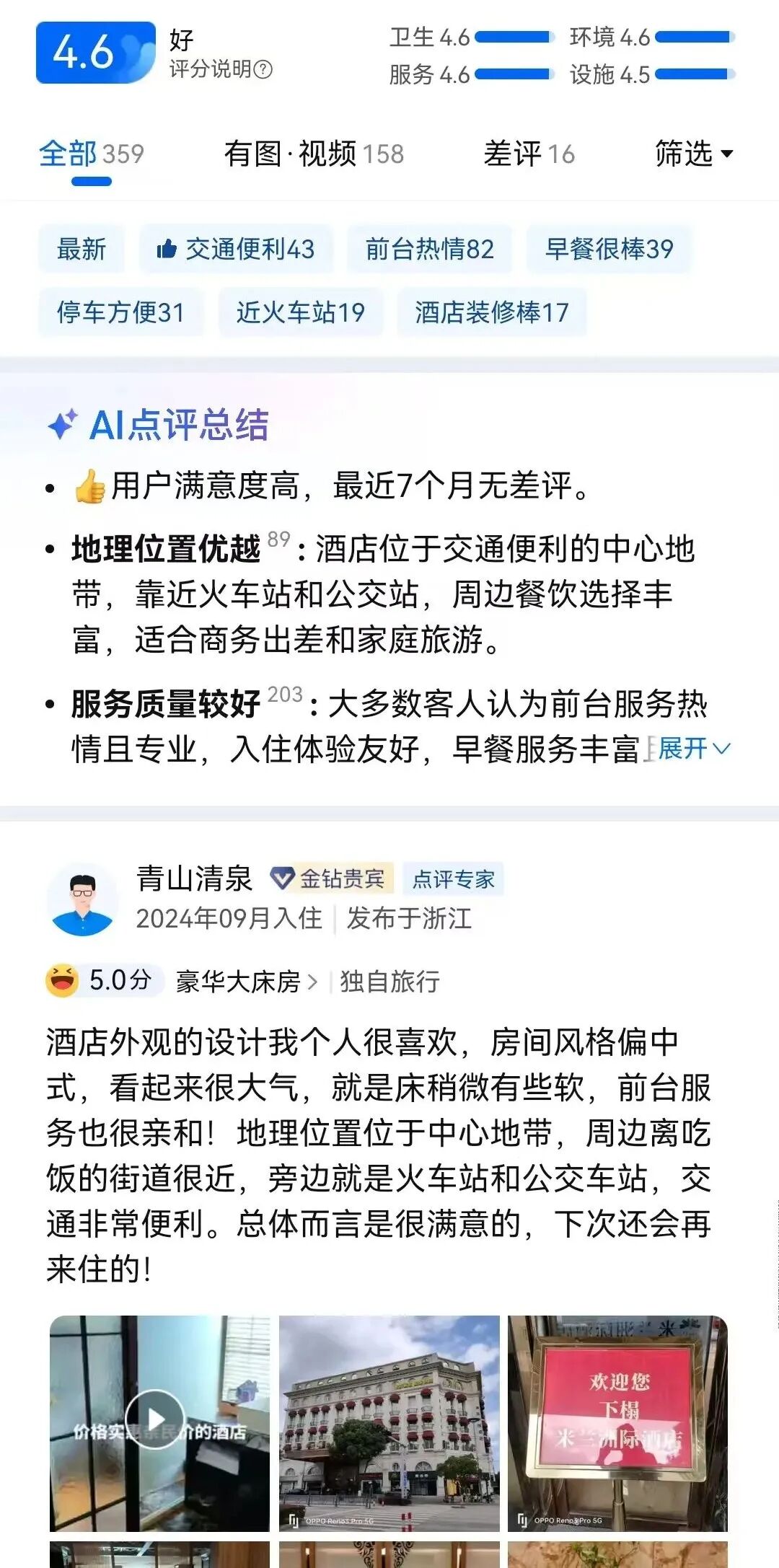
Task: Filter reviews by 前台热情82
Action: click(x=430, y=249)
